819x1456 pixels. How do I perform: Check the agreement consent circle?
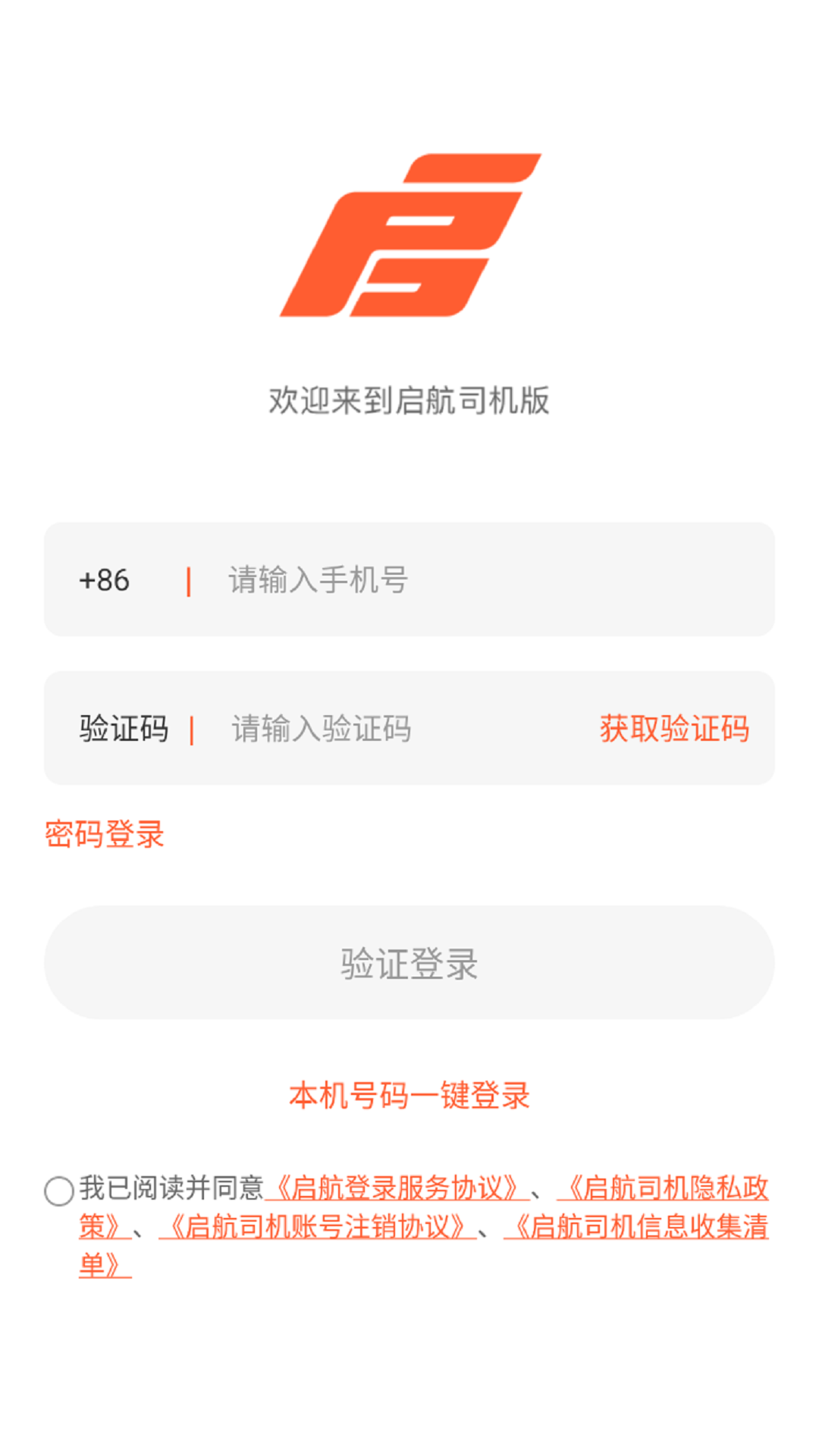tap(59, 1191)
